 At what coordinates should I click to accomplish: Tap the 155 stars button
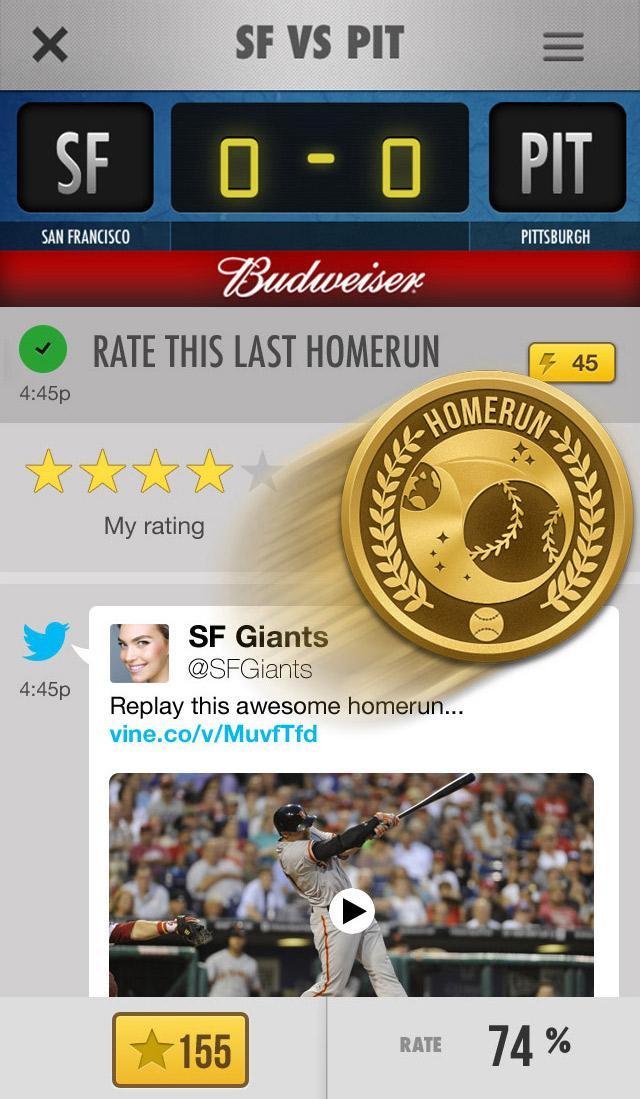(x=180, y=1050)
